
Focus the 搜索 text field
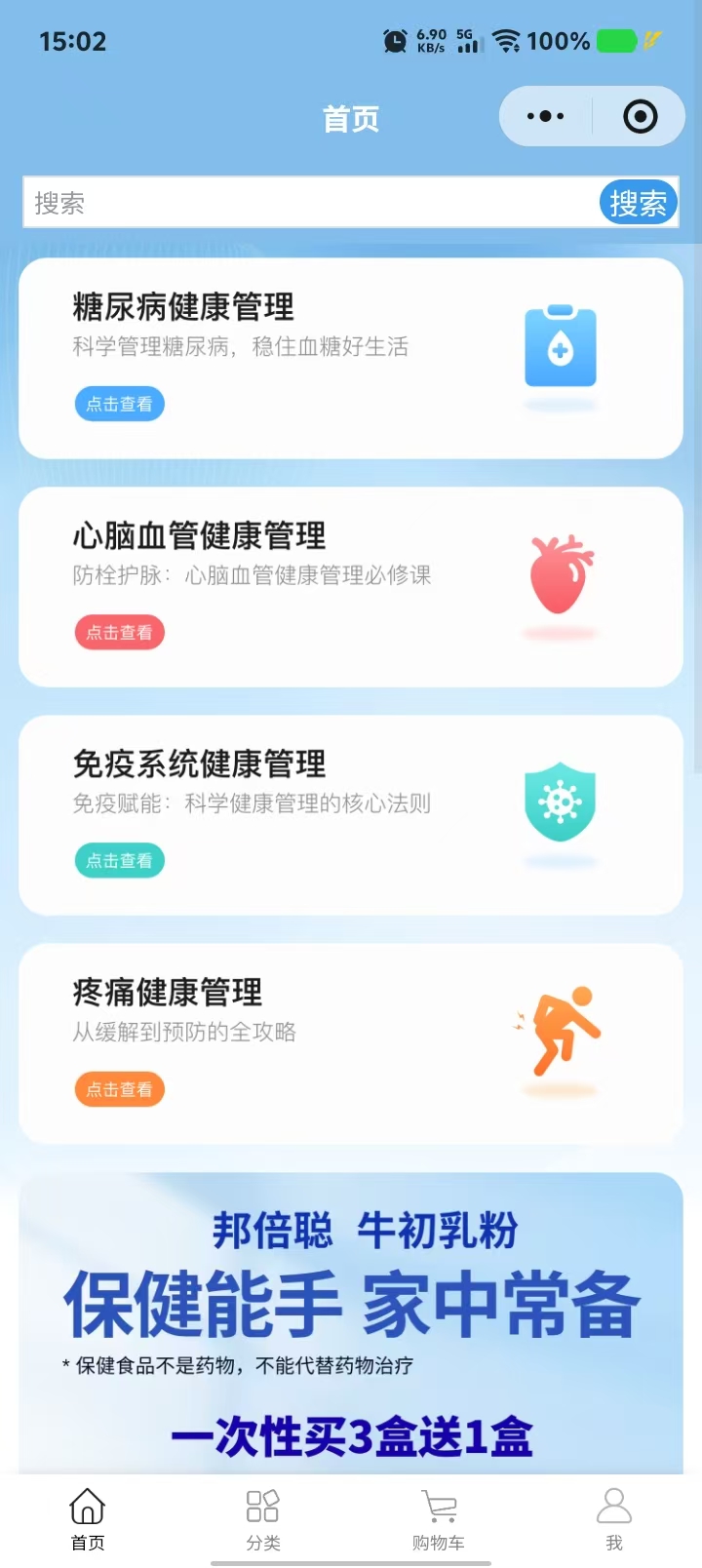(310, 203)
